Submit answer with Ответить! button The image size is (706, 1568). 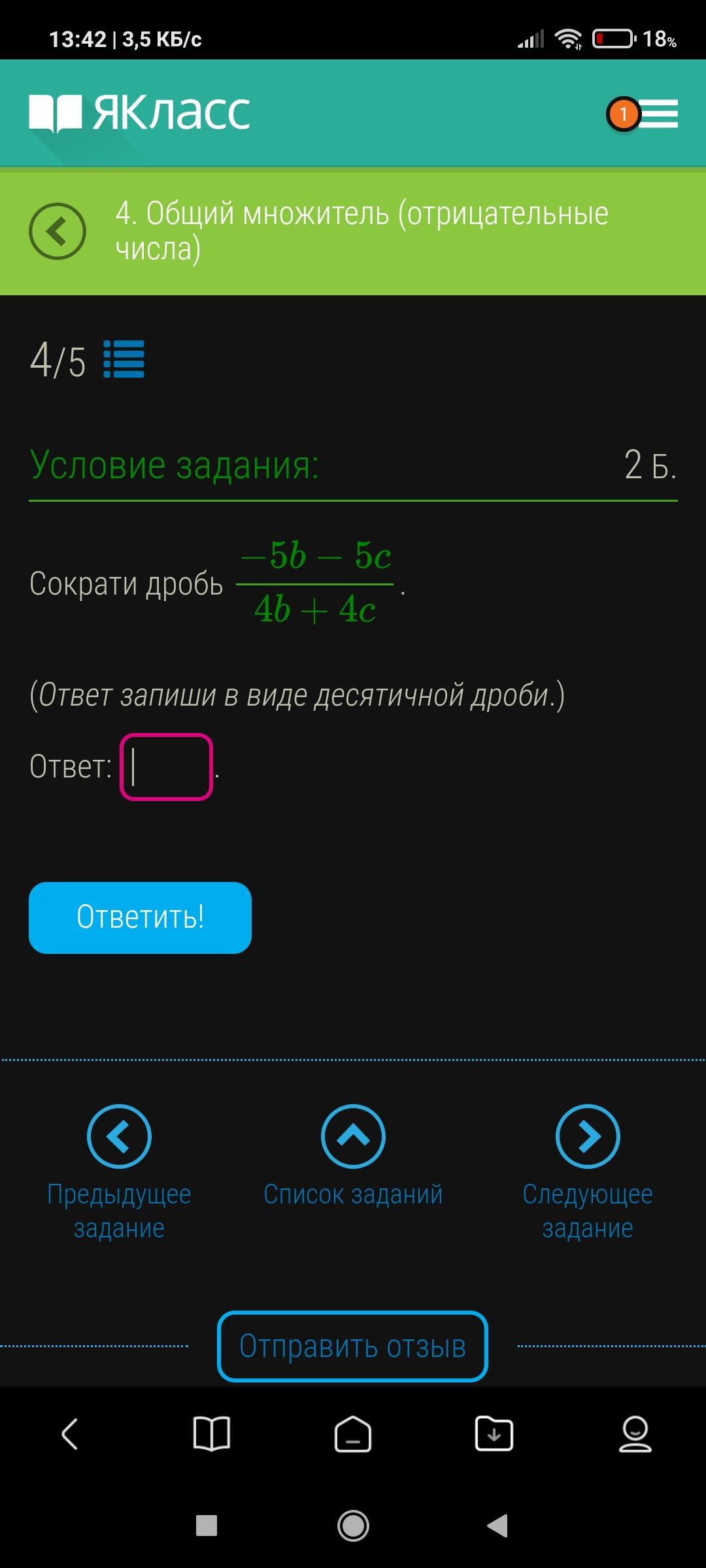click(140, 917)
